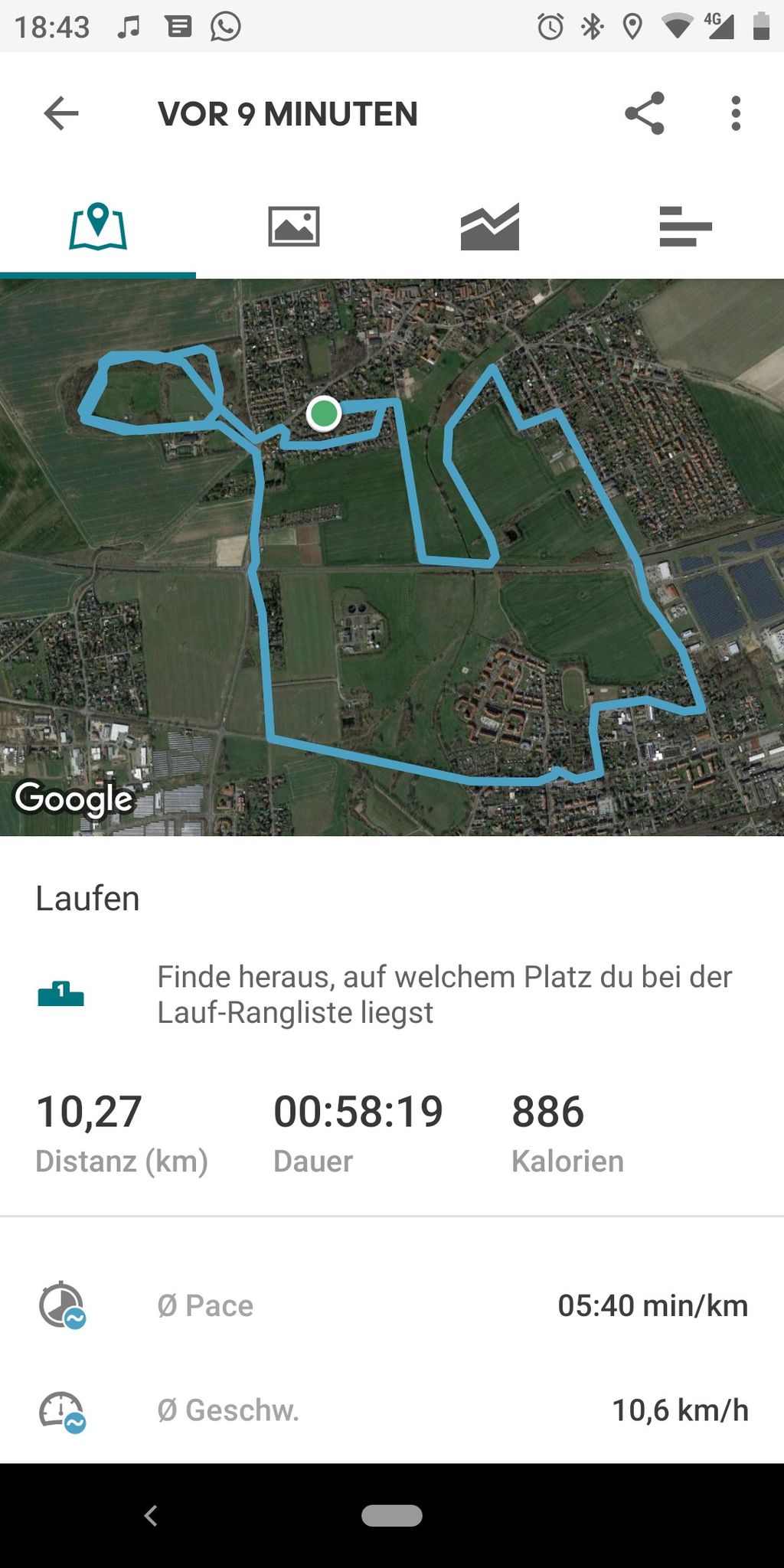Open the Lauf-Rangliste leaderboard row

(x=392, y=995)
